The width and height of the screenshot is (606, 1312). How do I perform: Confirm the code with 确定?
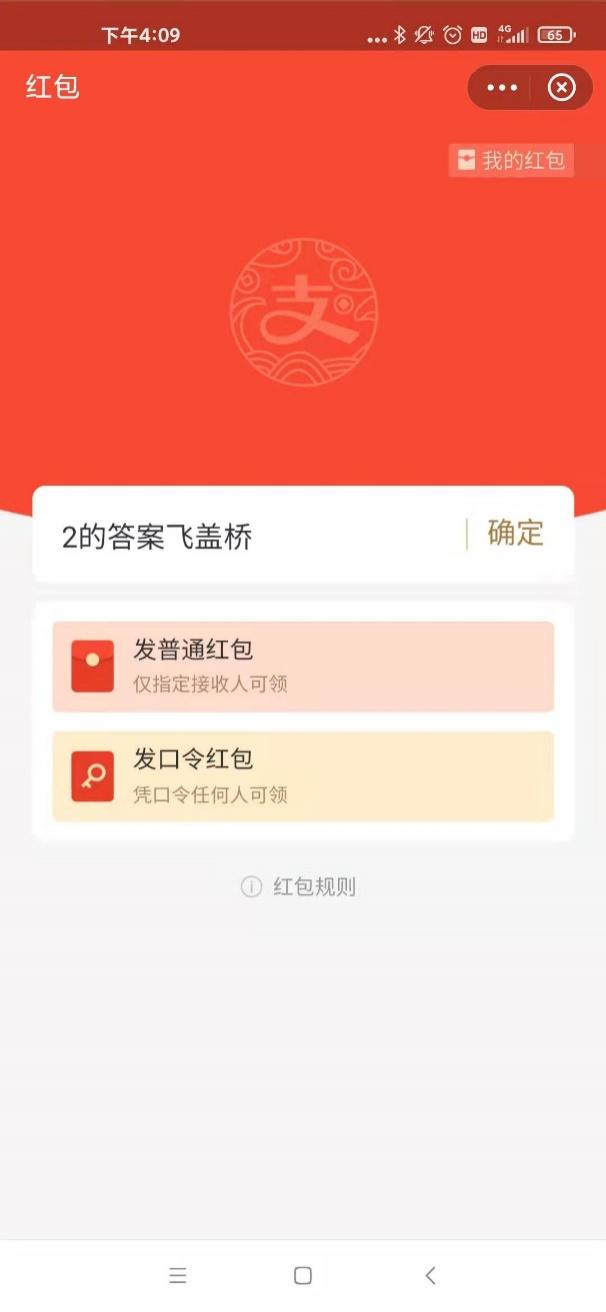tap(516, 534)
